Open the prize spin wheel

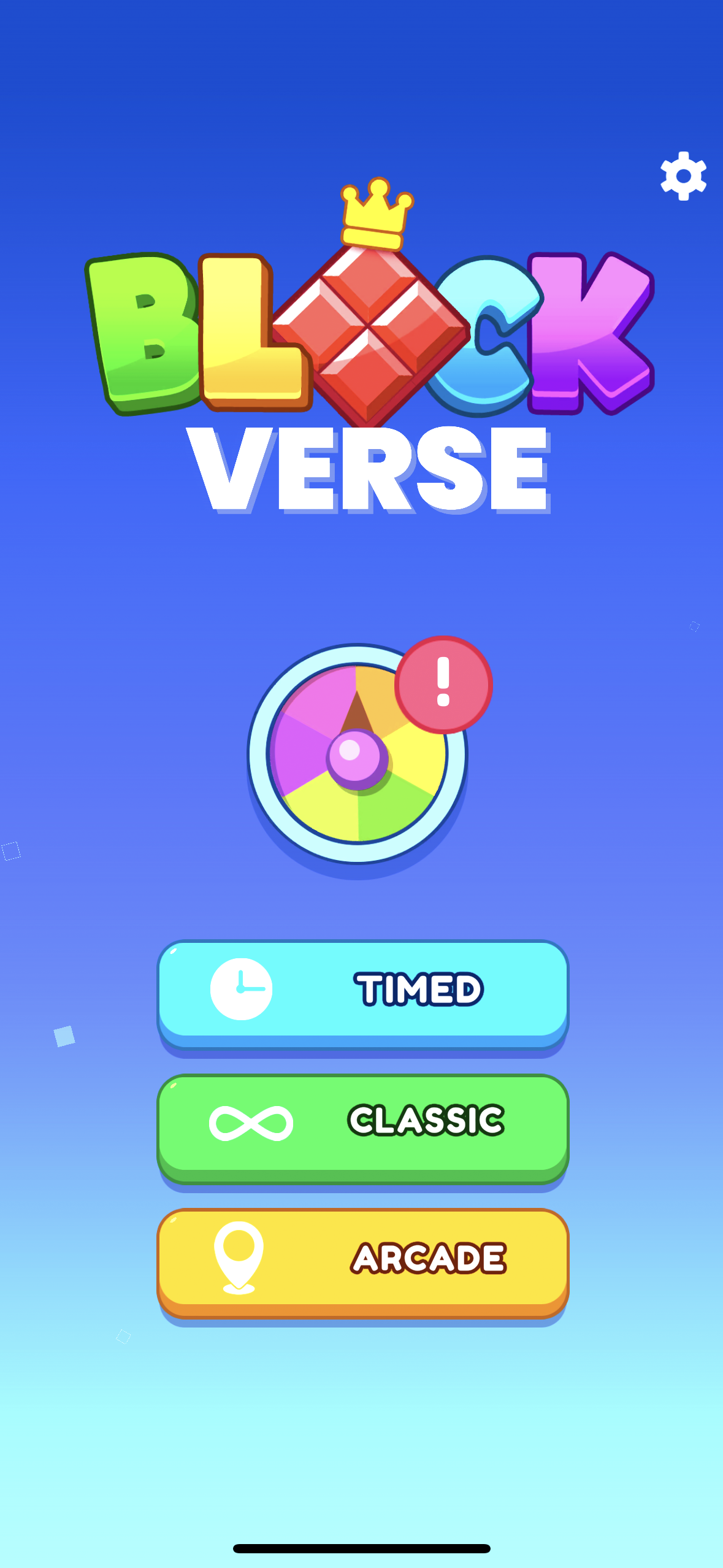pos(358,754)
